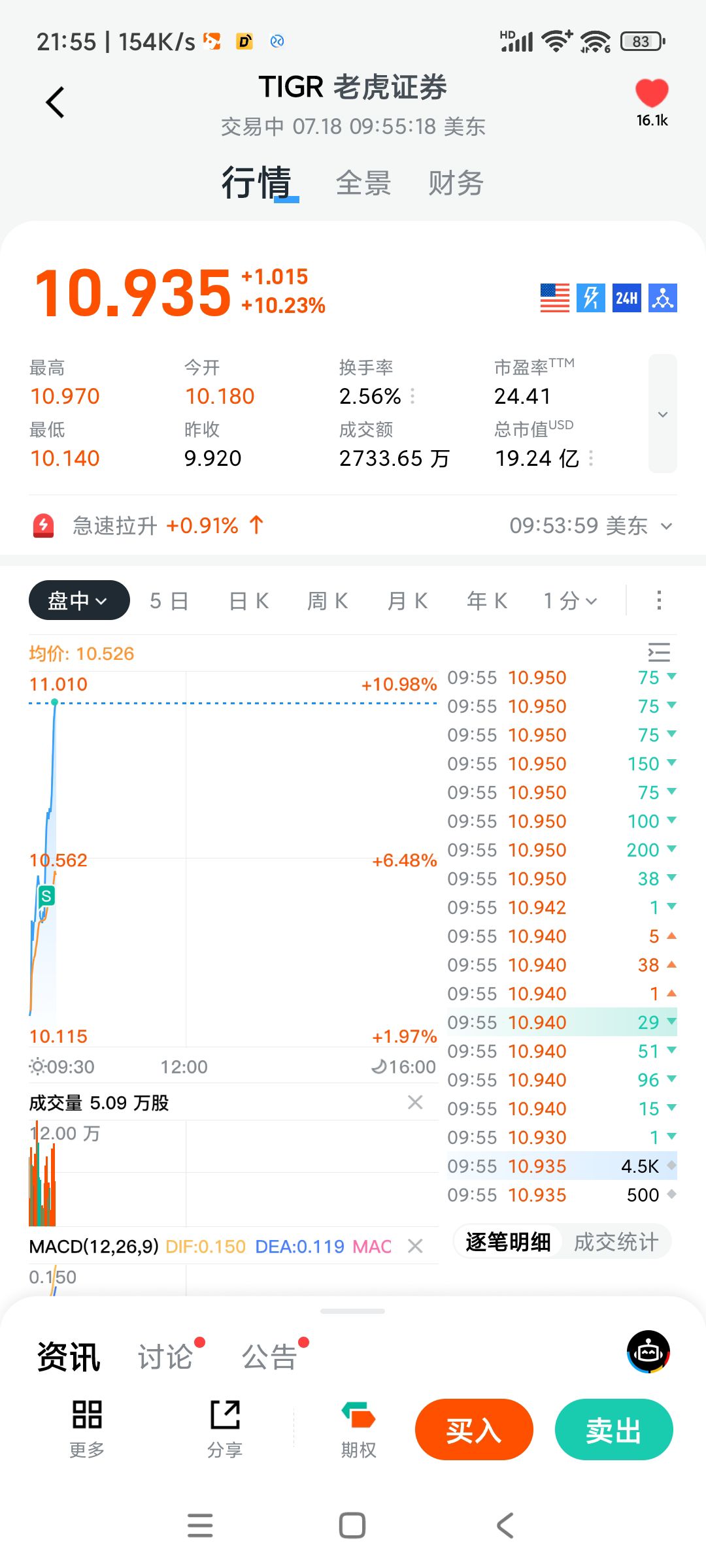Close the MACD indicator panel
Screen dimensions: 706x1568
415,1247
